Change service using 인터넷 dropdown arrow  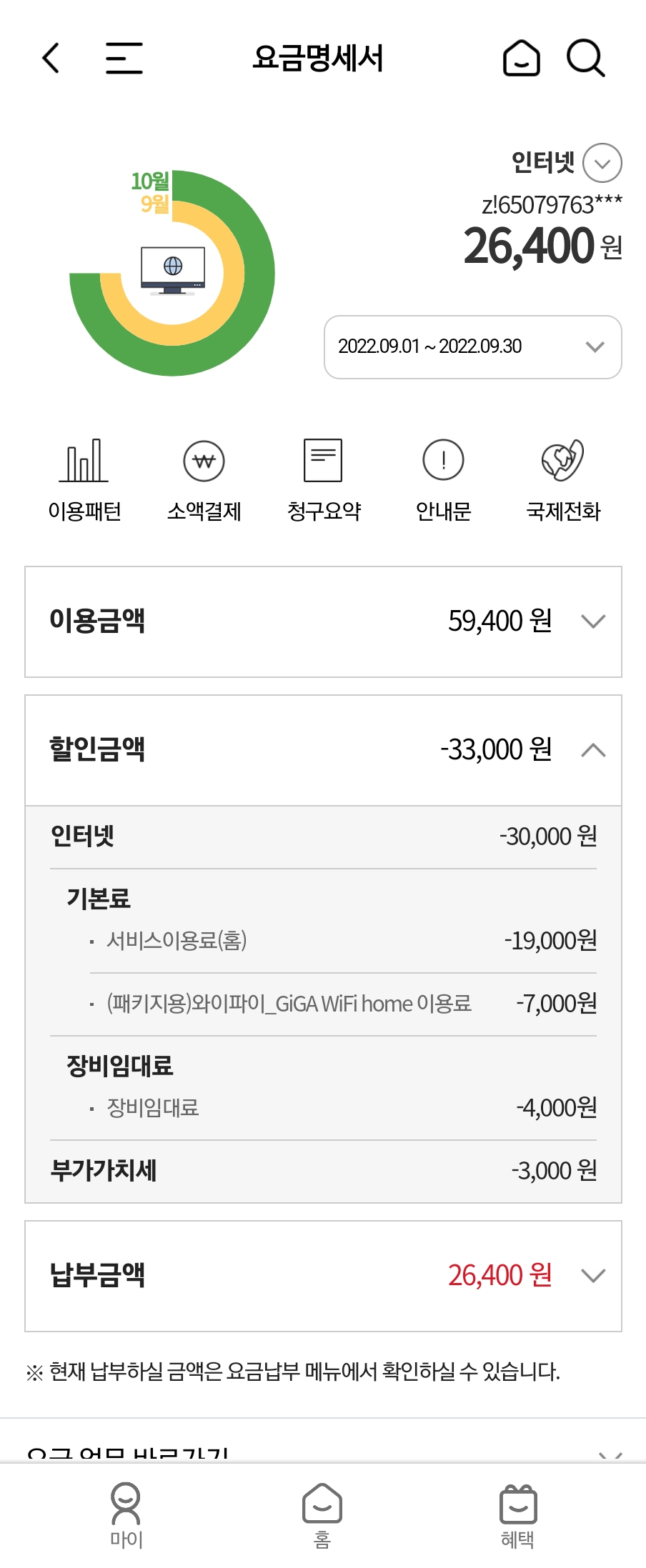(602, 163)
